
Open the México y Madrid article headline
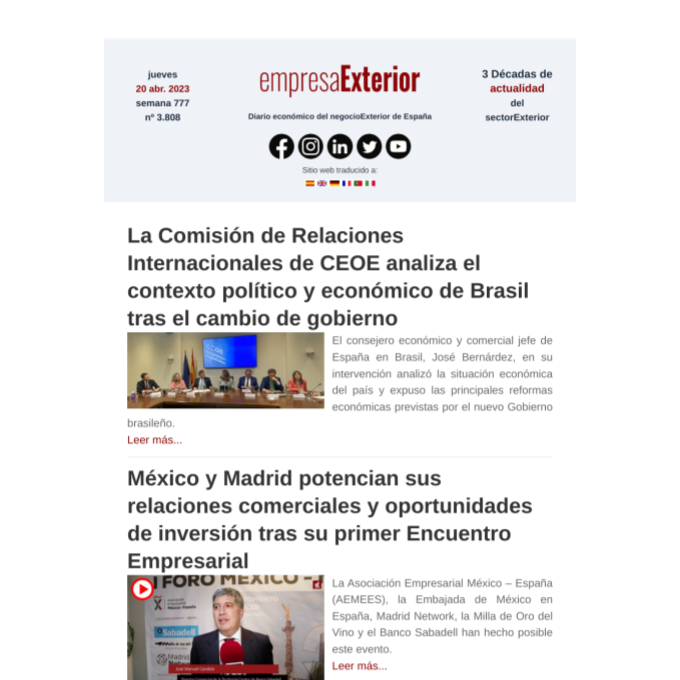pos(329,519)
